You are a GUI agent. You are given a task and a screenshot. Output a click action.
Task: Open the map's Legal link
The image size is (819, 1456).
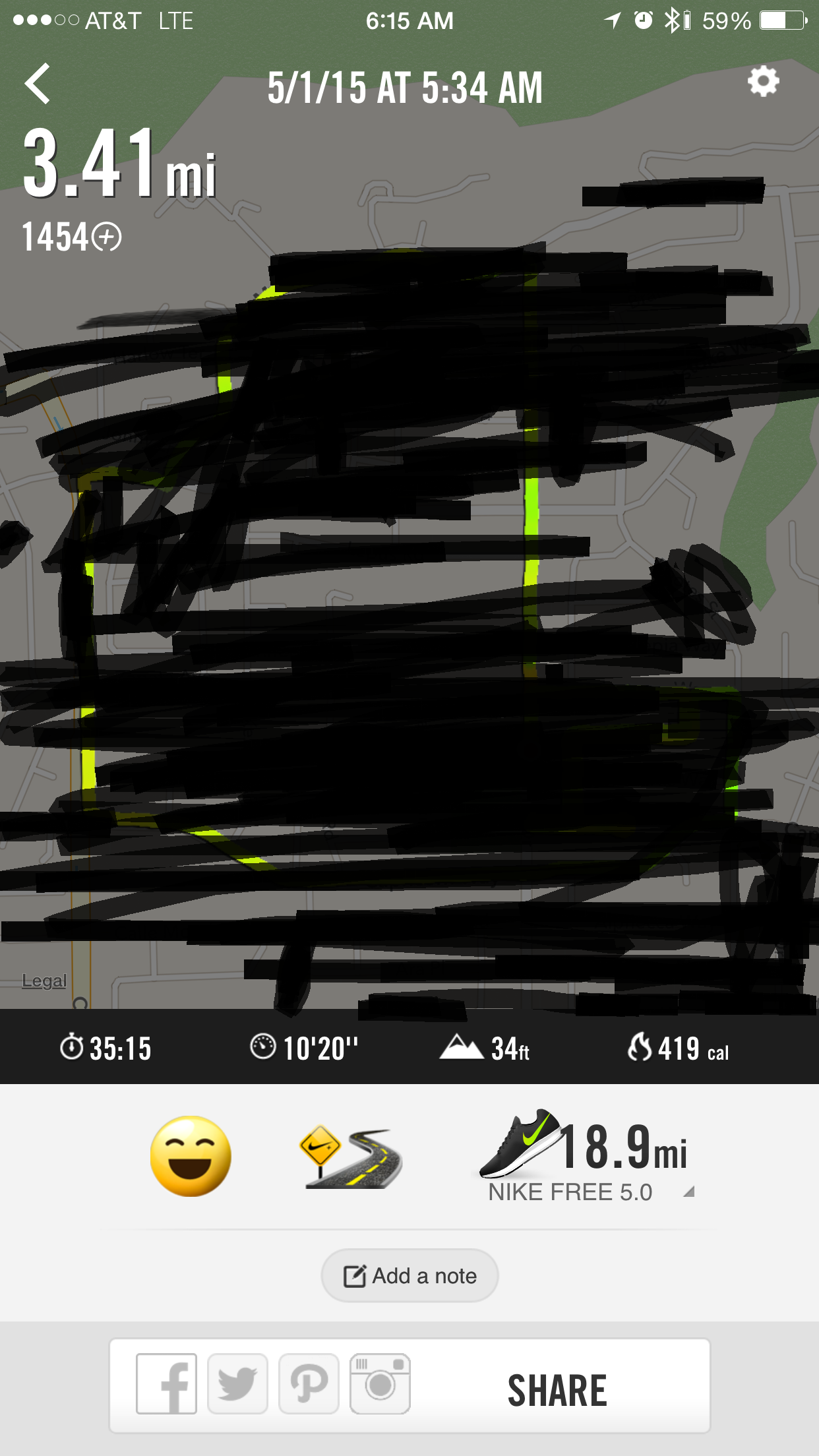pyautogui.click(x=44, y=981)
